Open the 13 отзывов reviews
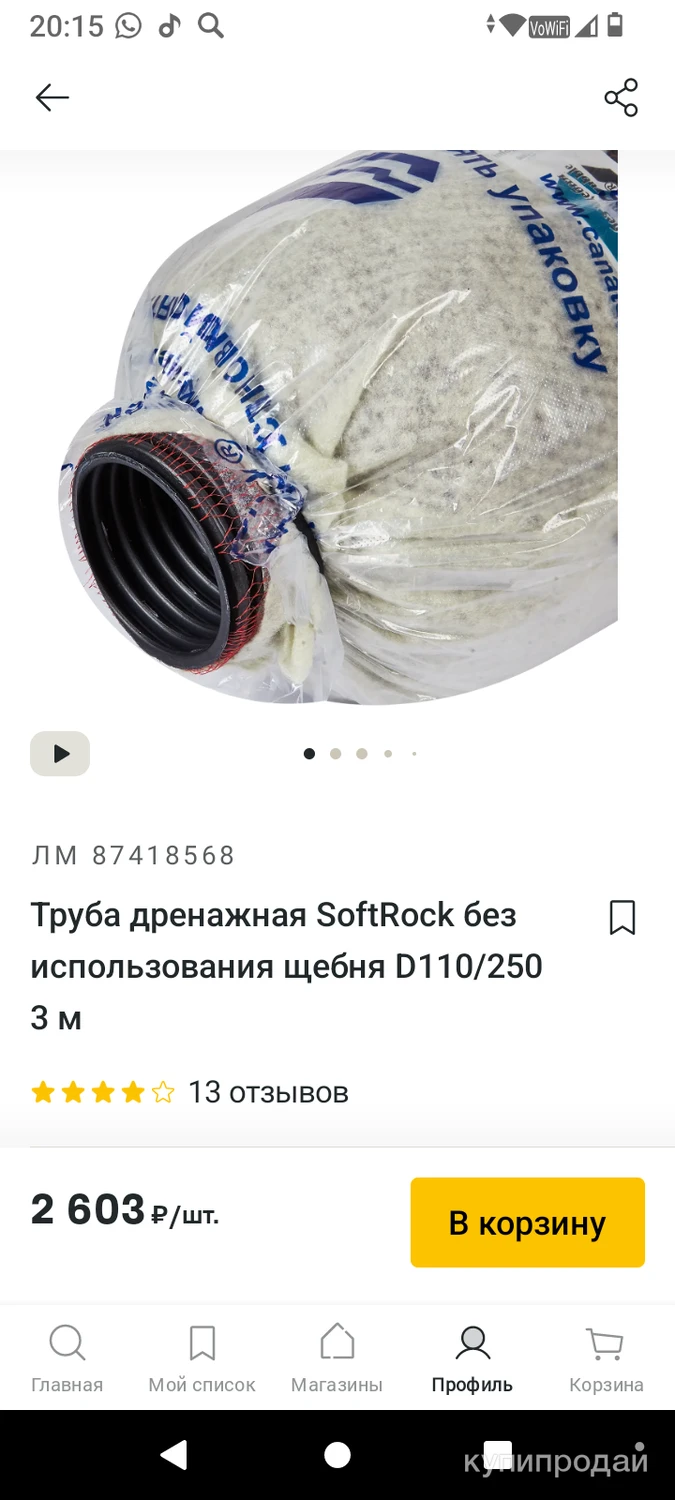Viewport: 675px width, 1500px height. pos(268,1092)
